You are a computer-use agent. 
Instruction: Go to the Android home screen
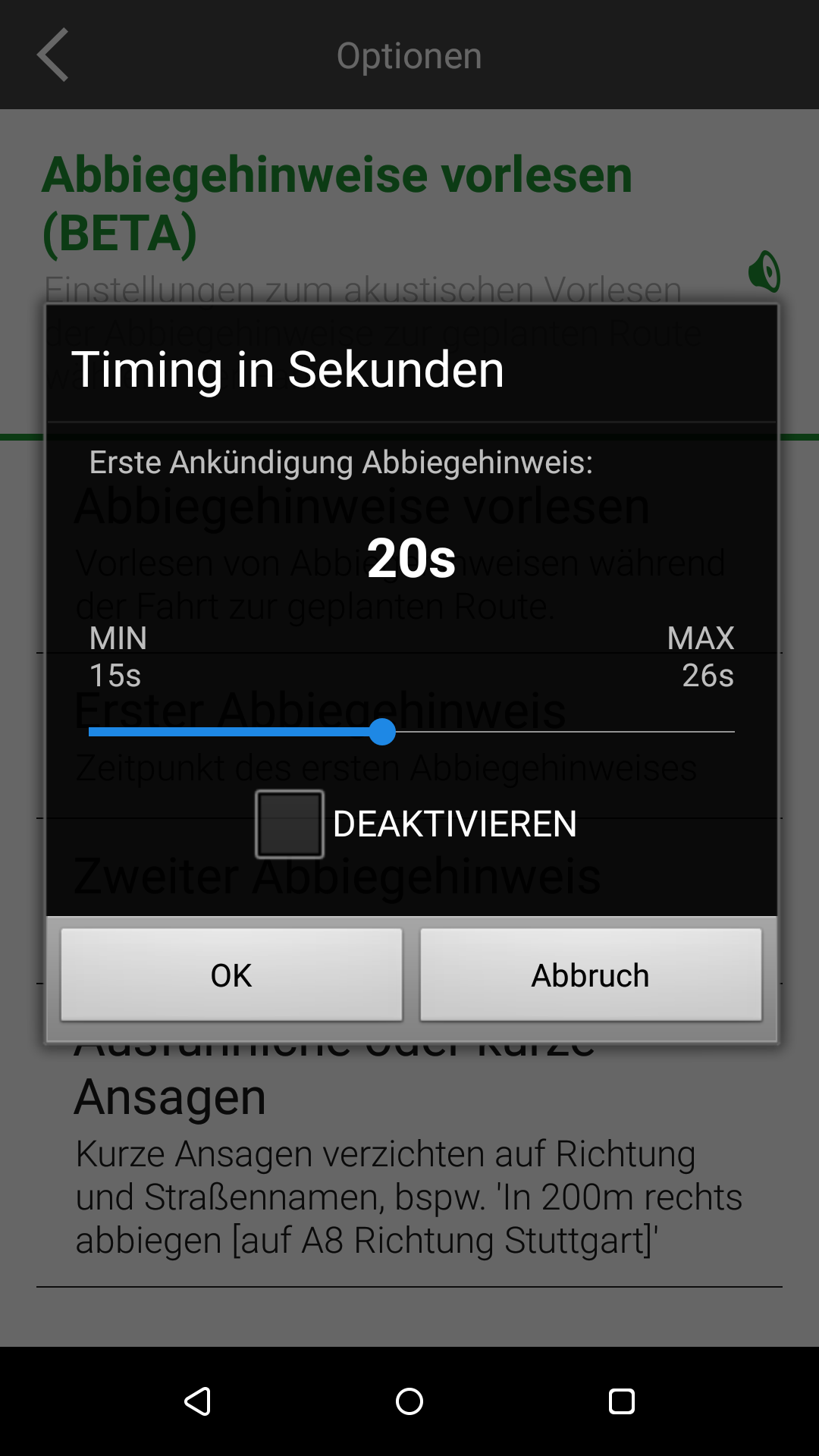click(x=409, y=1401)
